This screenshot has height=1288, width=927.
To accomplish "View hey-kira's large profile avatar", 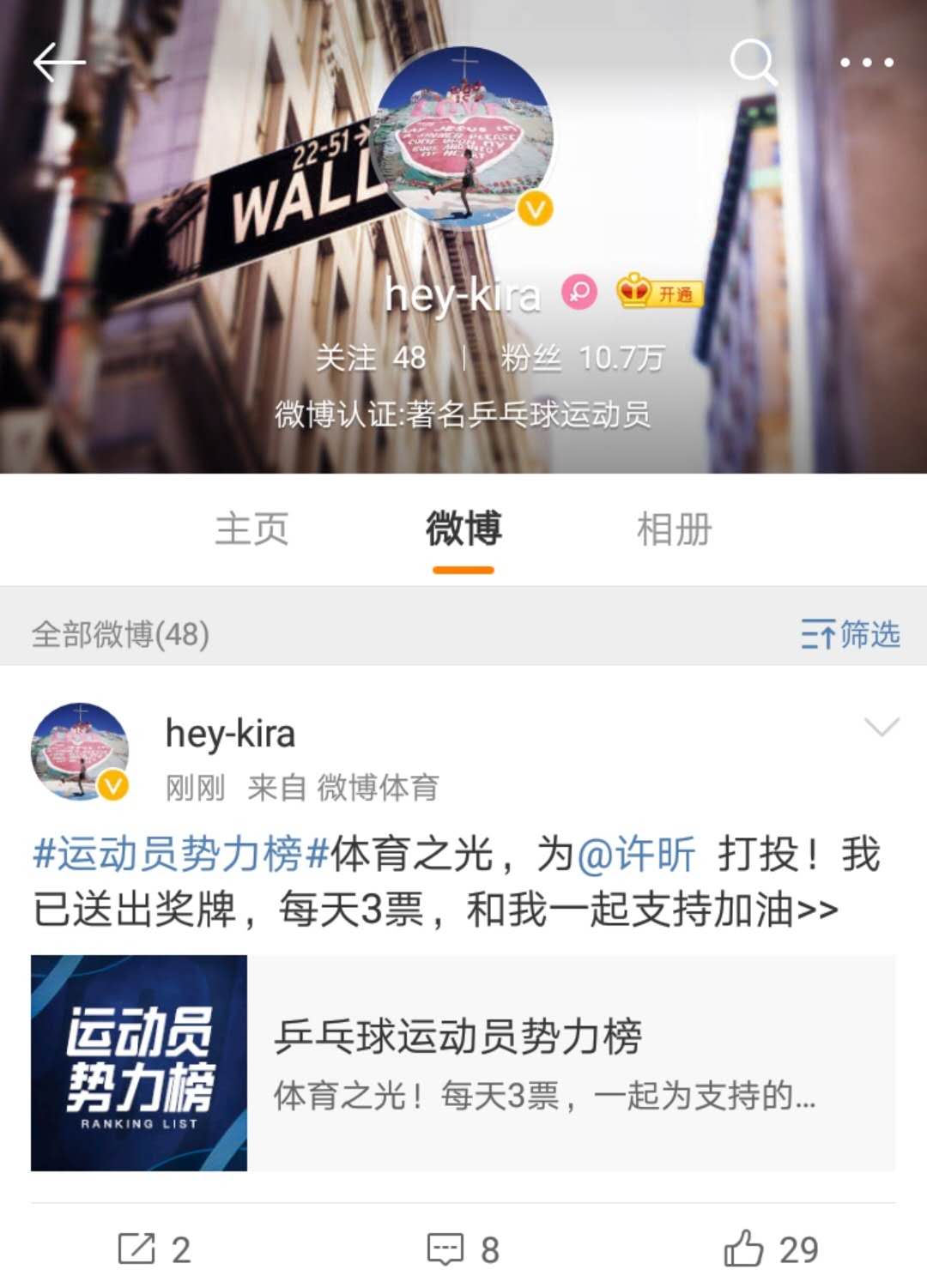I will [464, 137].
